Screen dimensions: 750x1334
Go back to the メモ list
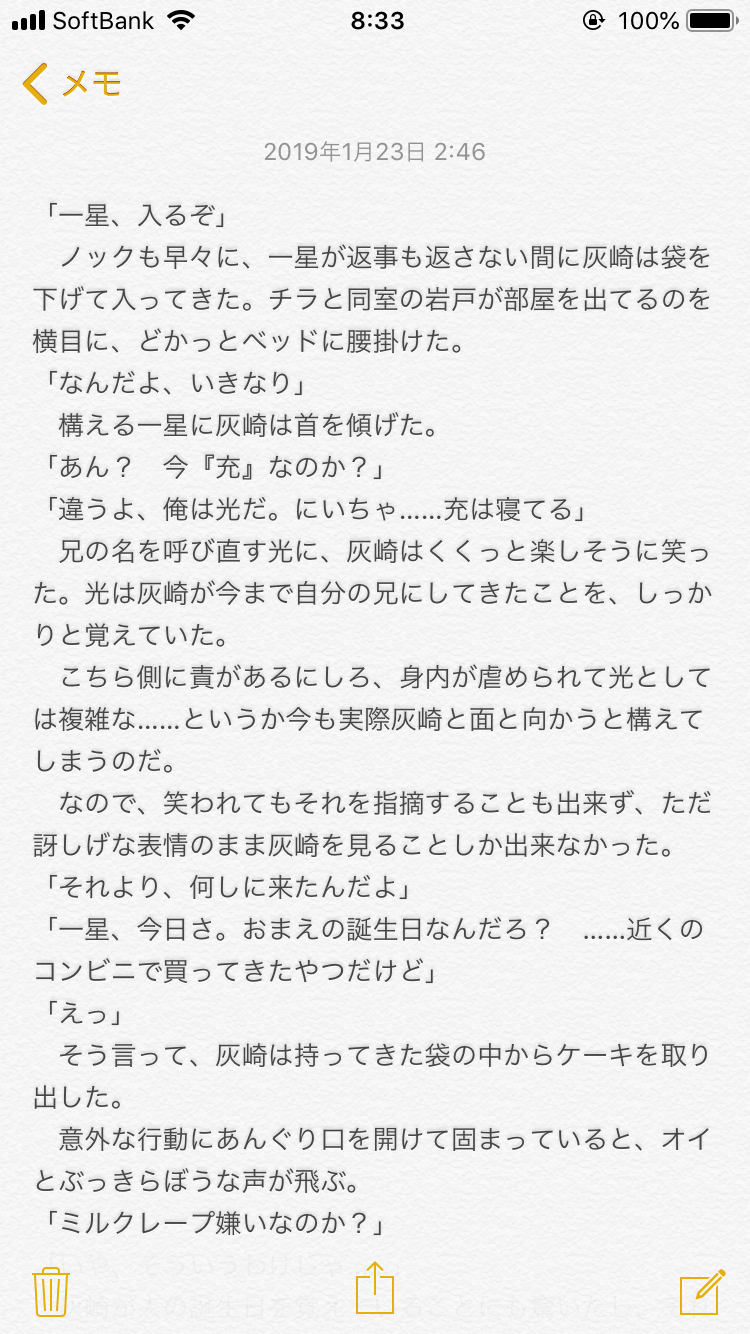(70, 84)
